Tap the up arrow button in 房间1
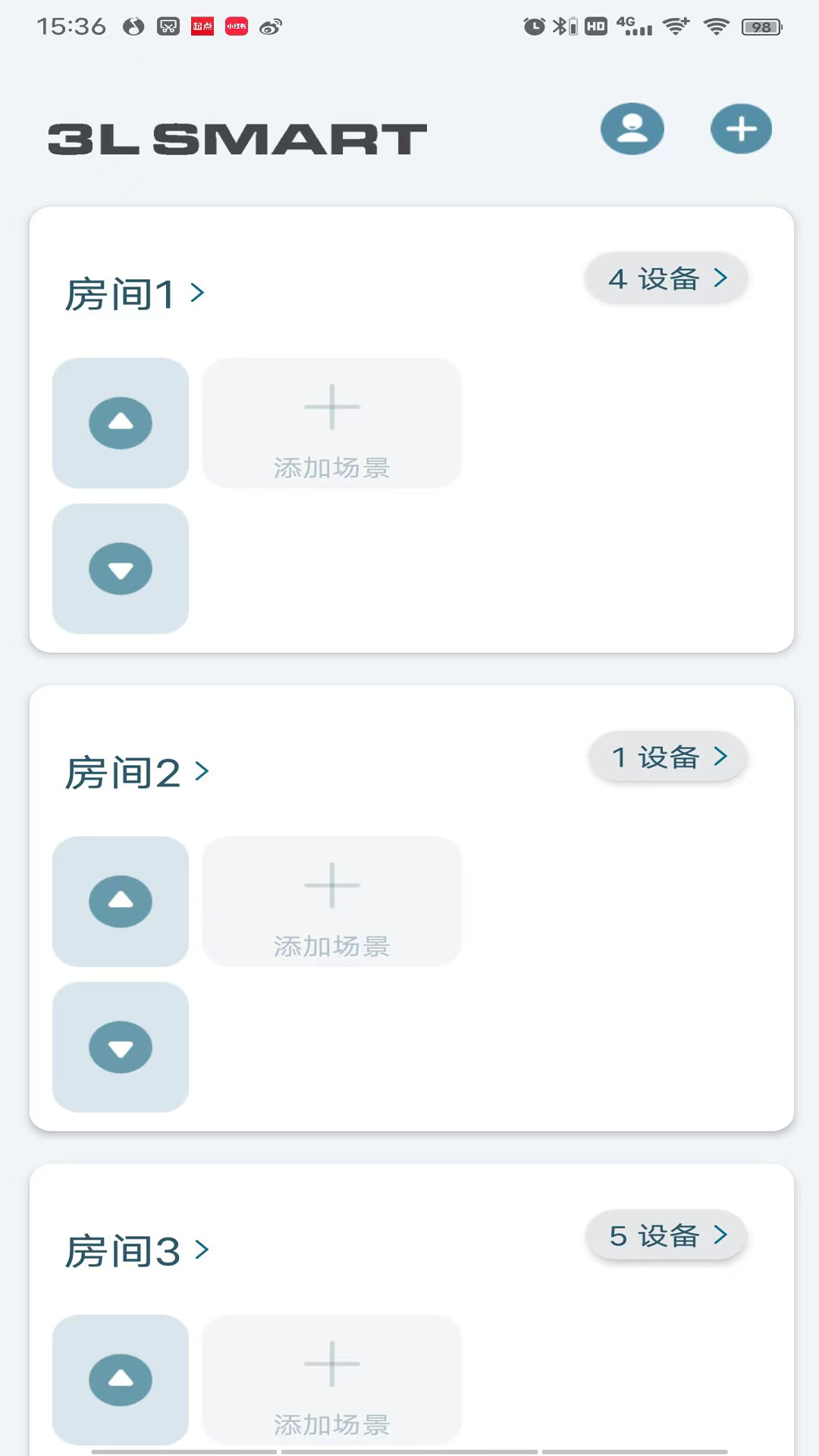 121,423
